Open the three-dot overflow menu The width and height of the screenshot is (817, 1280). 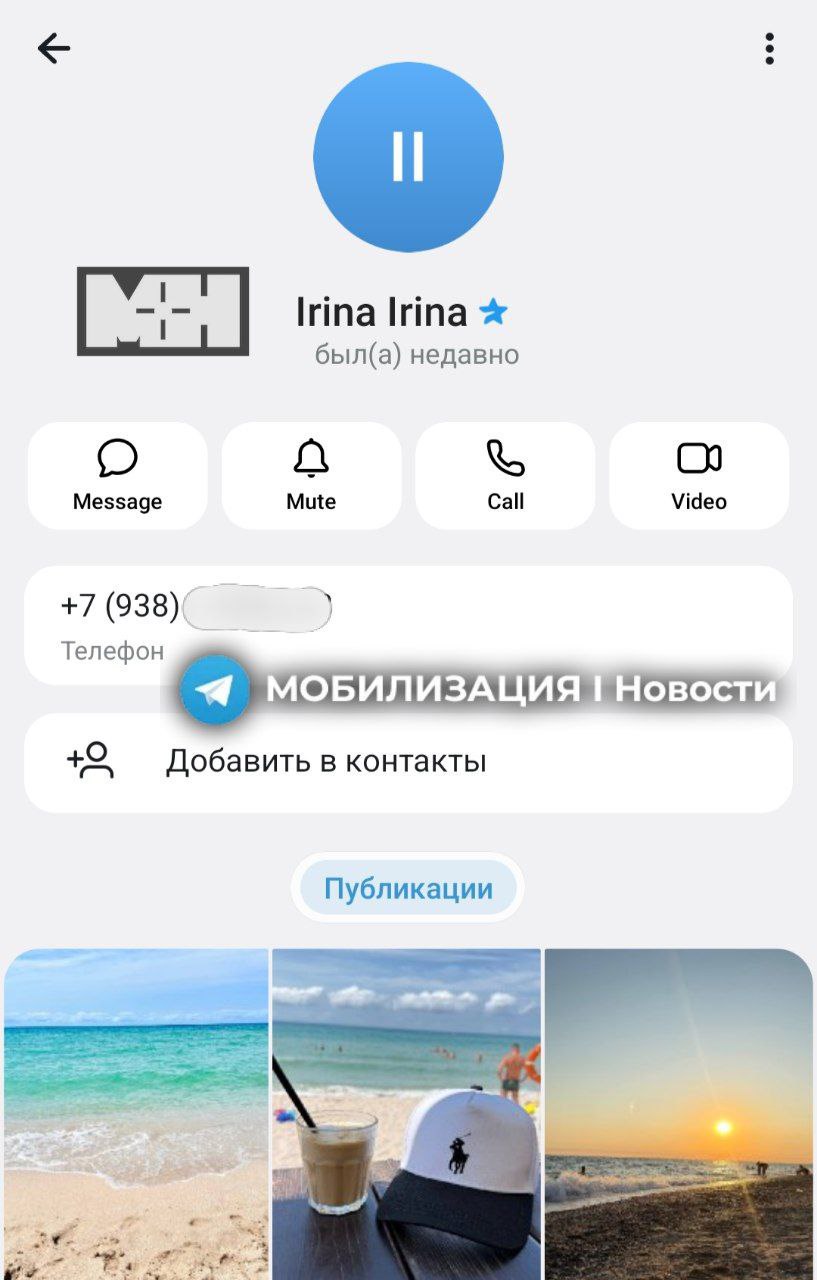pyautogui.click(x=769, y=48)
